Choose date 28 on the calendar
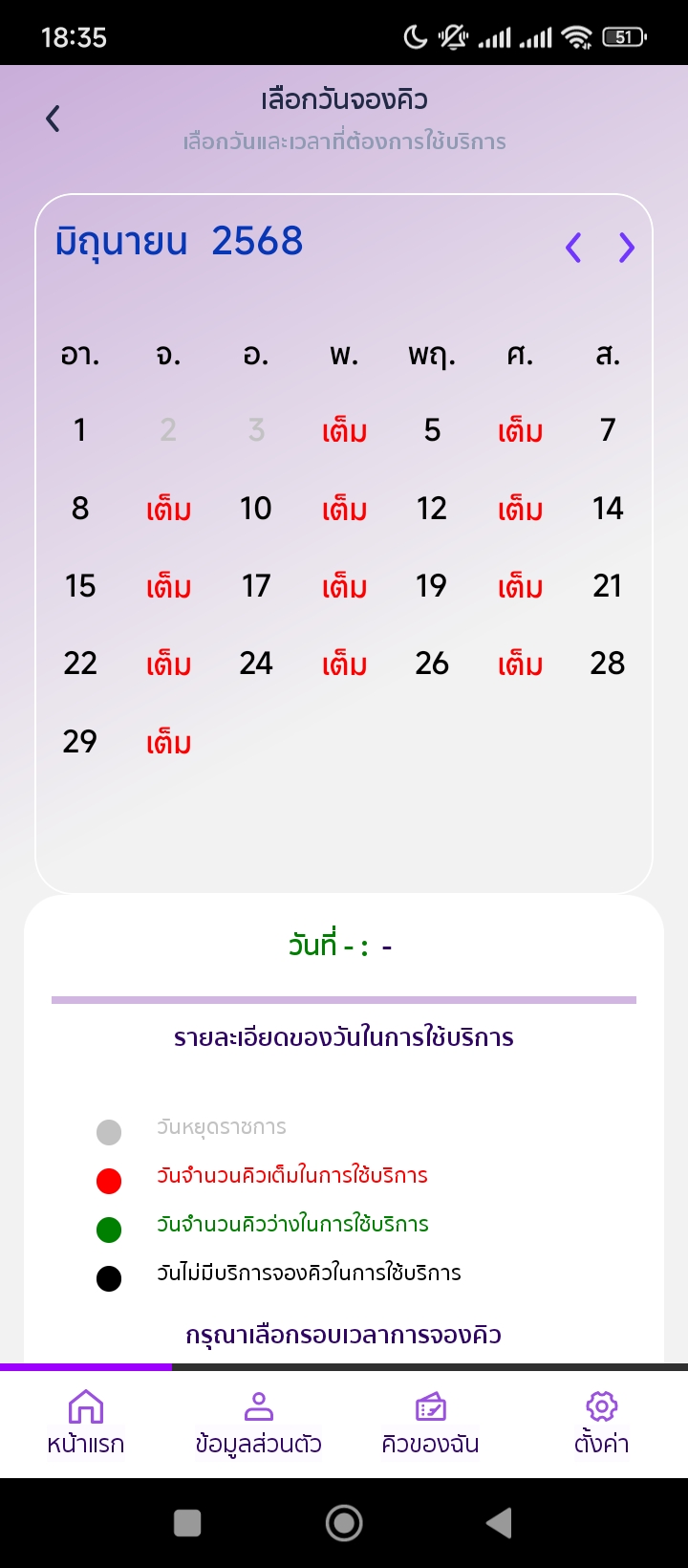 [608, 663]
